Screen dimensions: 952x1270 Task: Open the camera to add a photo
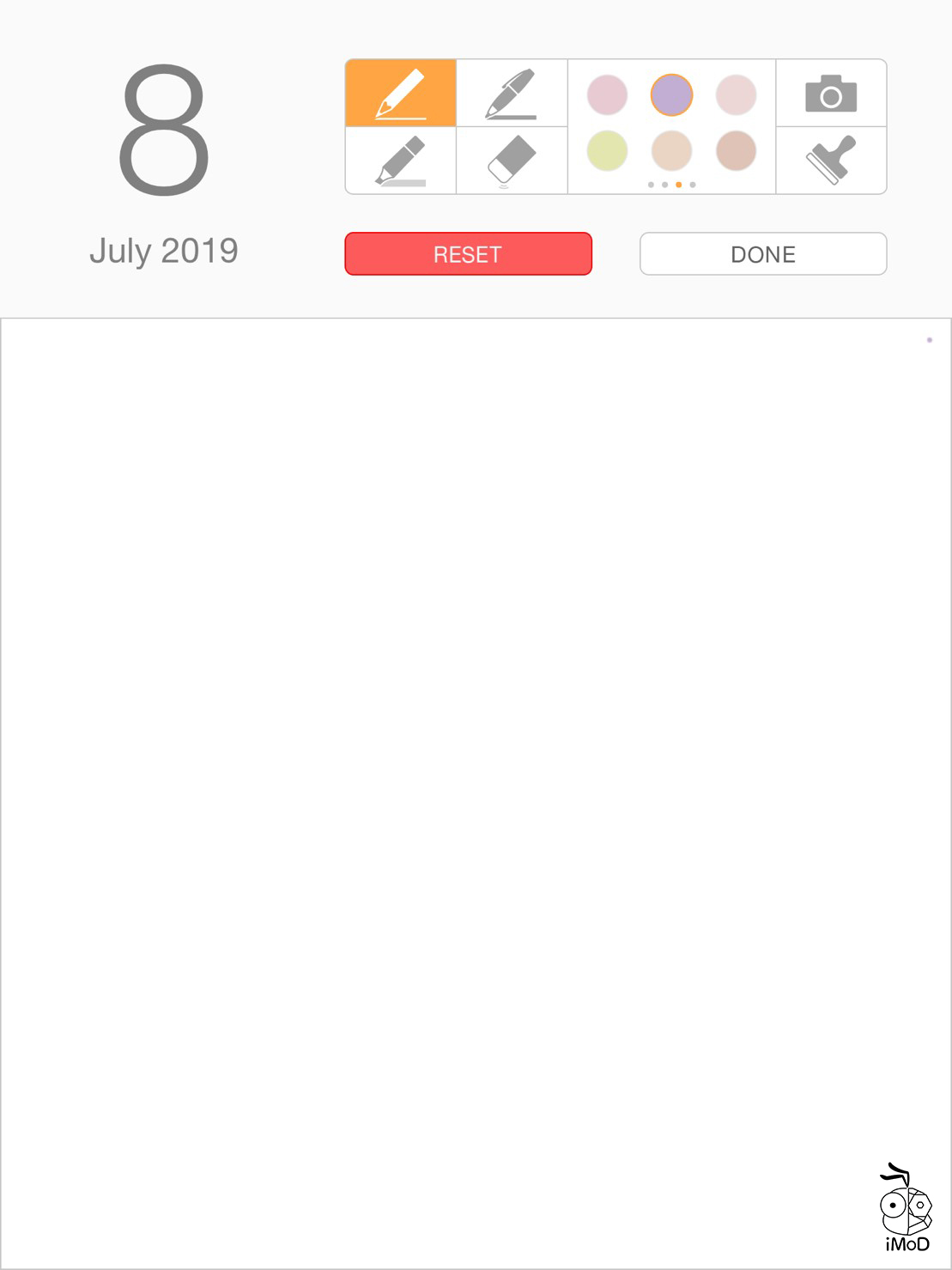pyautogui.click(x=831, y=94)
